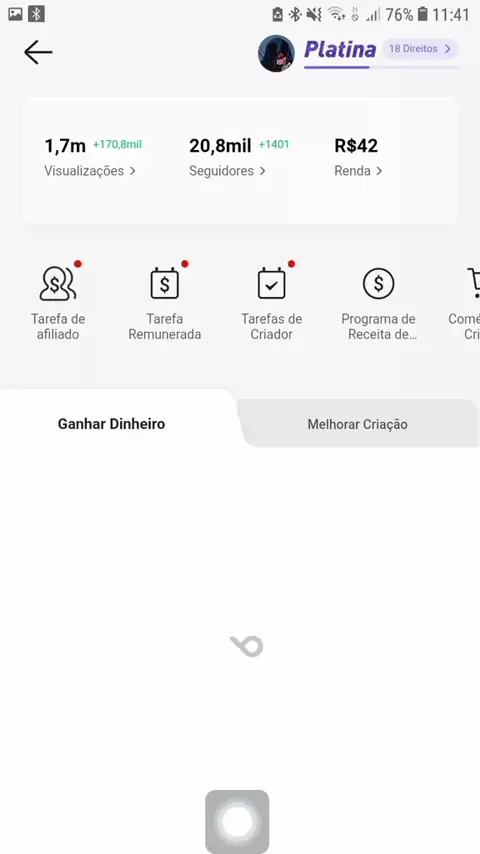480x854 pixels.
Task: Tap the floating round button at bottom
Action: (237, 822)
